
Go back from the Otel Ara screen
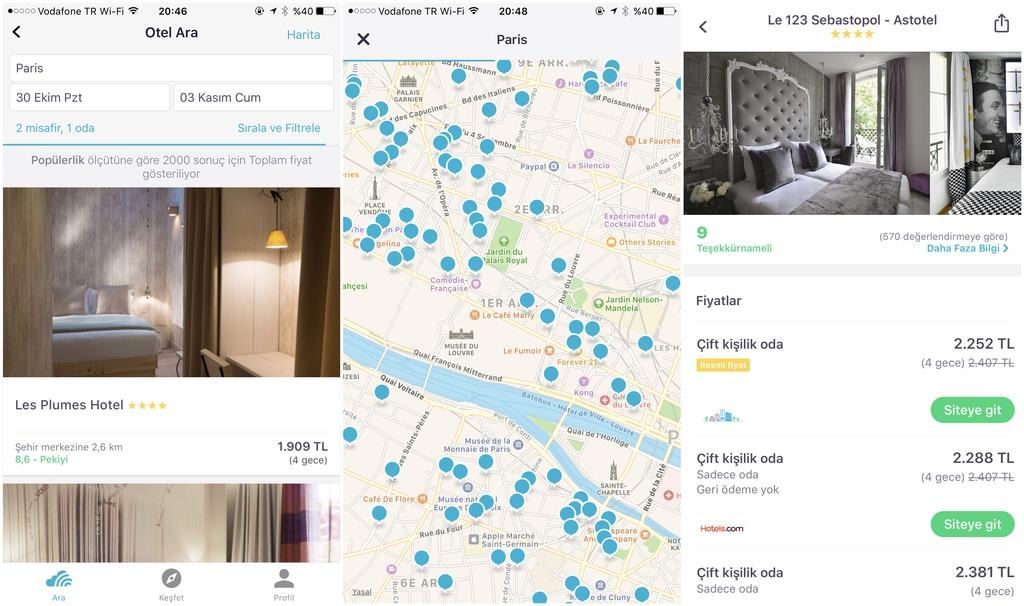(x=16, y=33)
